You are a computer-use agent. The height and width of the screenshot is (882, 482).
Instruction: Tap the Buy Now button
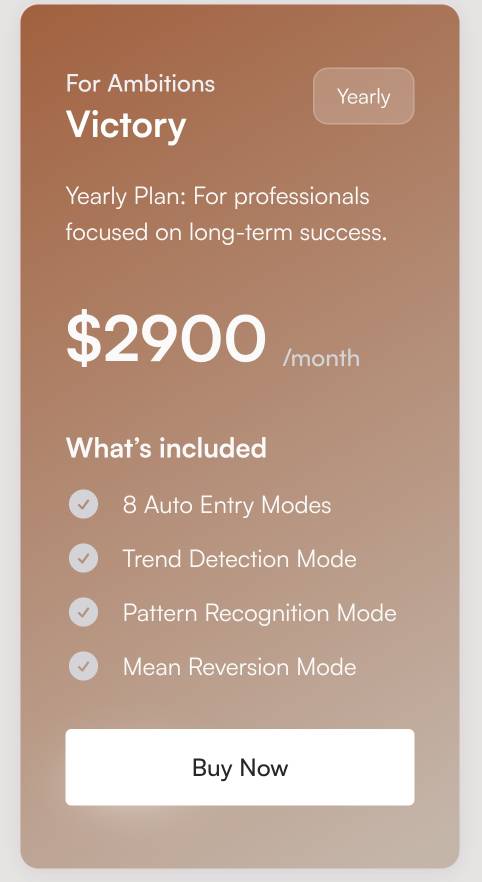tap(240, 767)
